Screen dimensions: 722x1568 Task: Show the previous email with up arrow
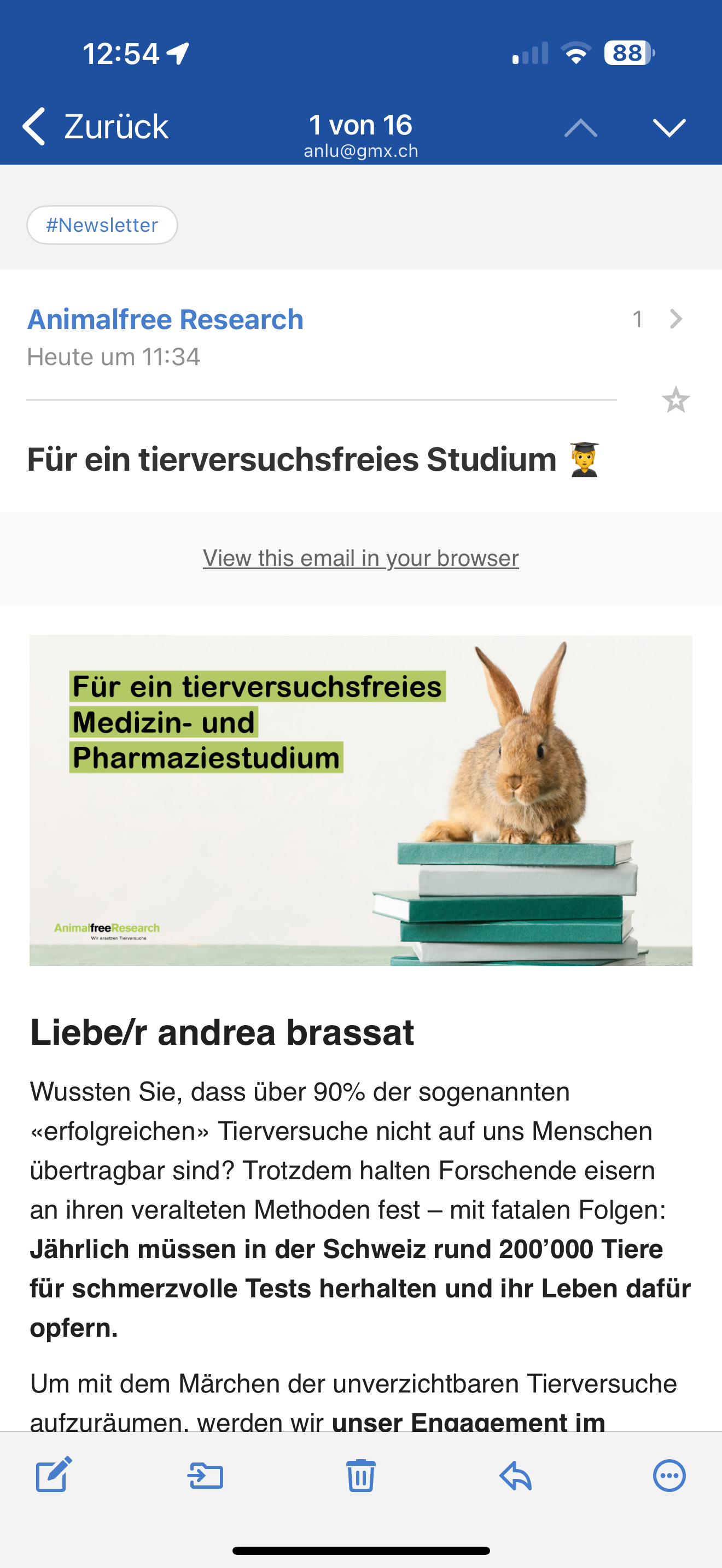tap(580, 127)
